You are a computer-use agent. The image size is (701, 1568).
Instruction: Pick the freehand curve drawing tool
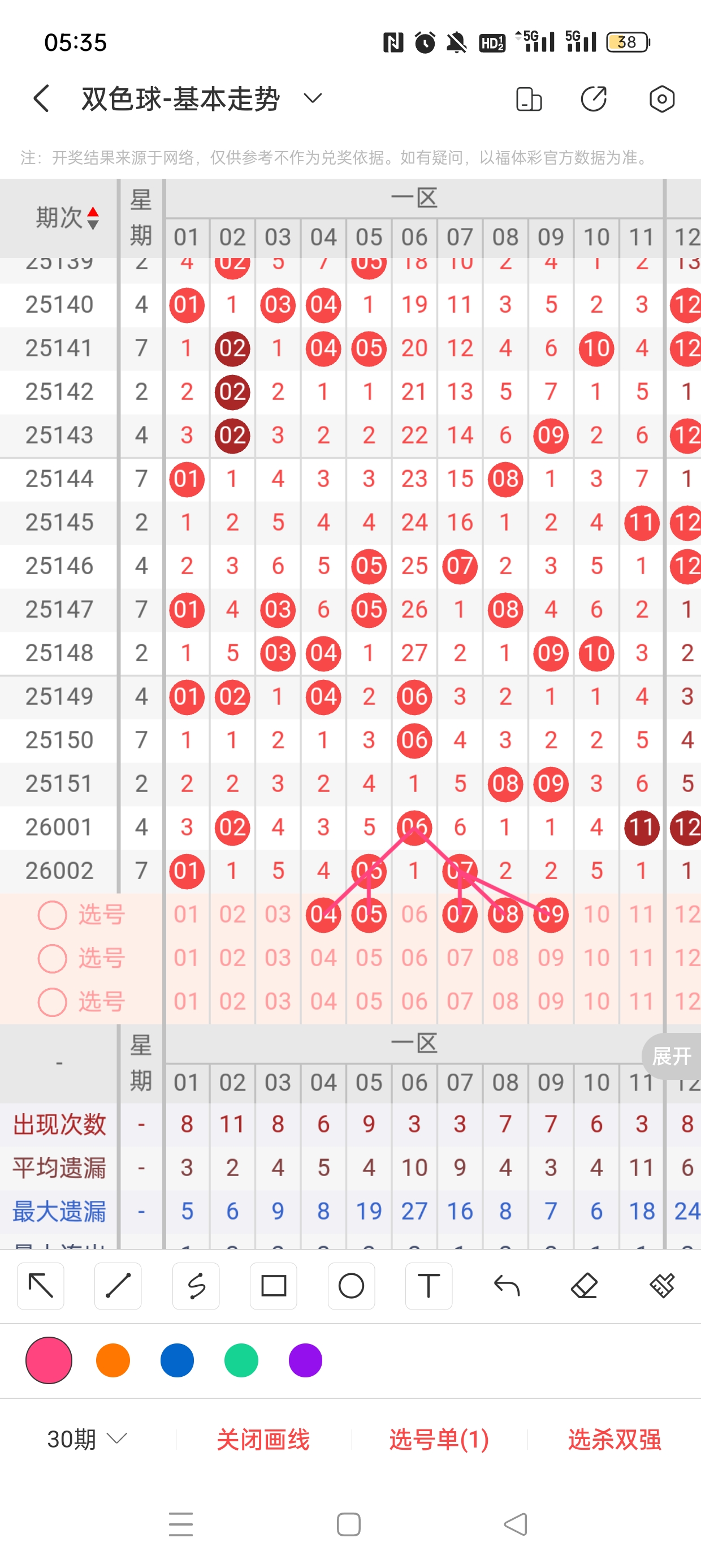click(x=196, y=1286)
